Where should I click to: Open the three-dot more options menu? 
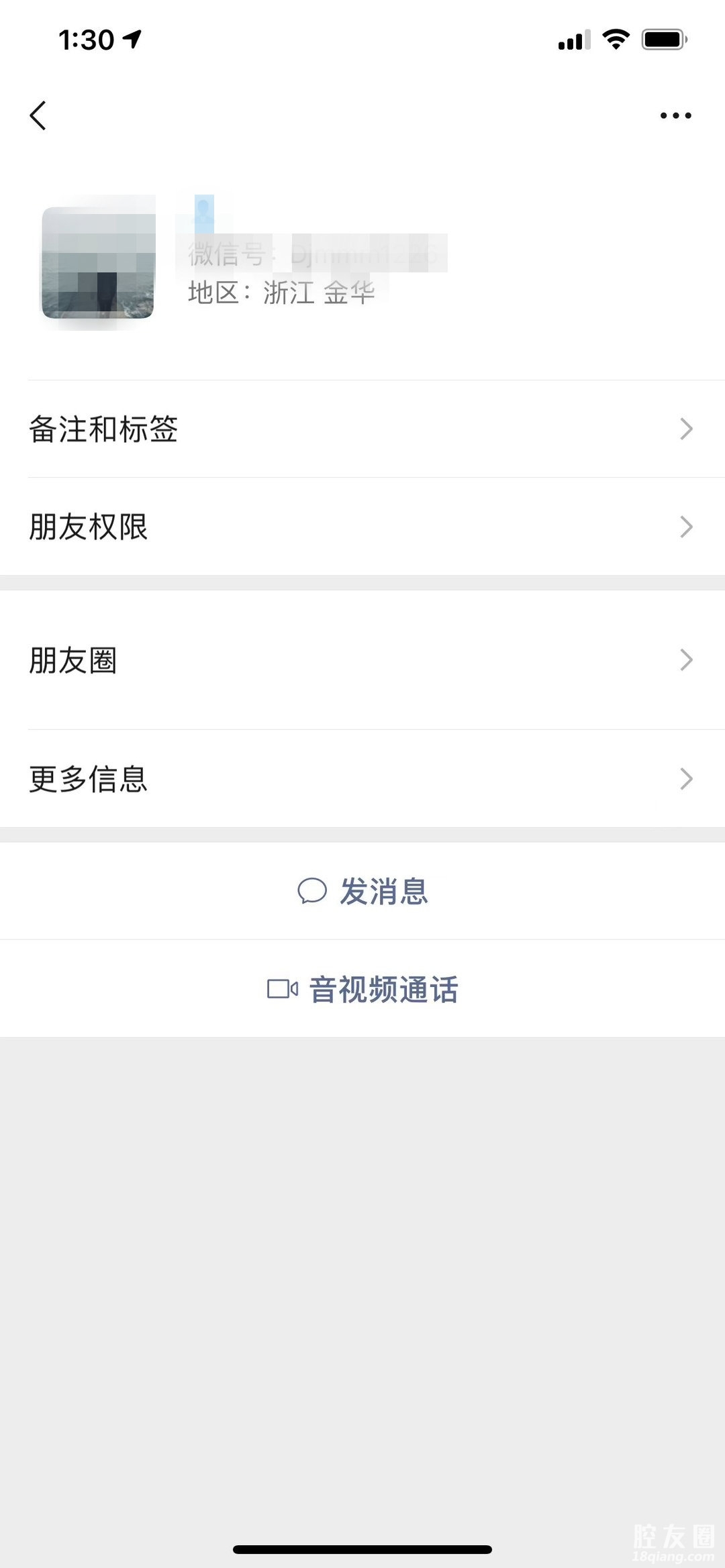click(x=675, y=115)
